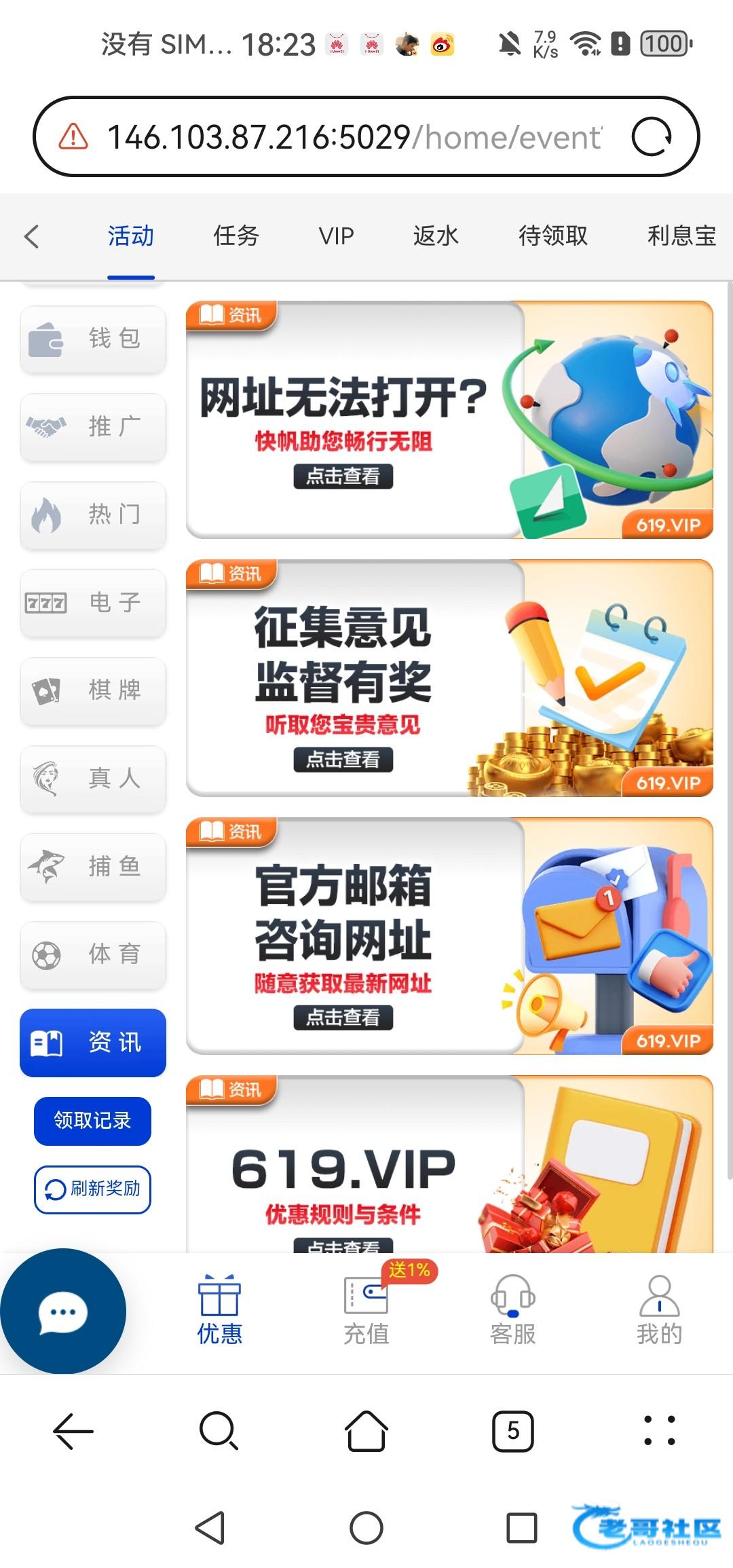Screen dimensions: 733x1568
Task: Open the 体育 category
Action: 93,954
